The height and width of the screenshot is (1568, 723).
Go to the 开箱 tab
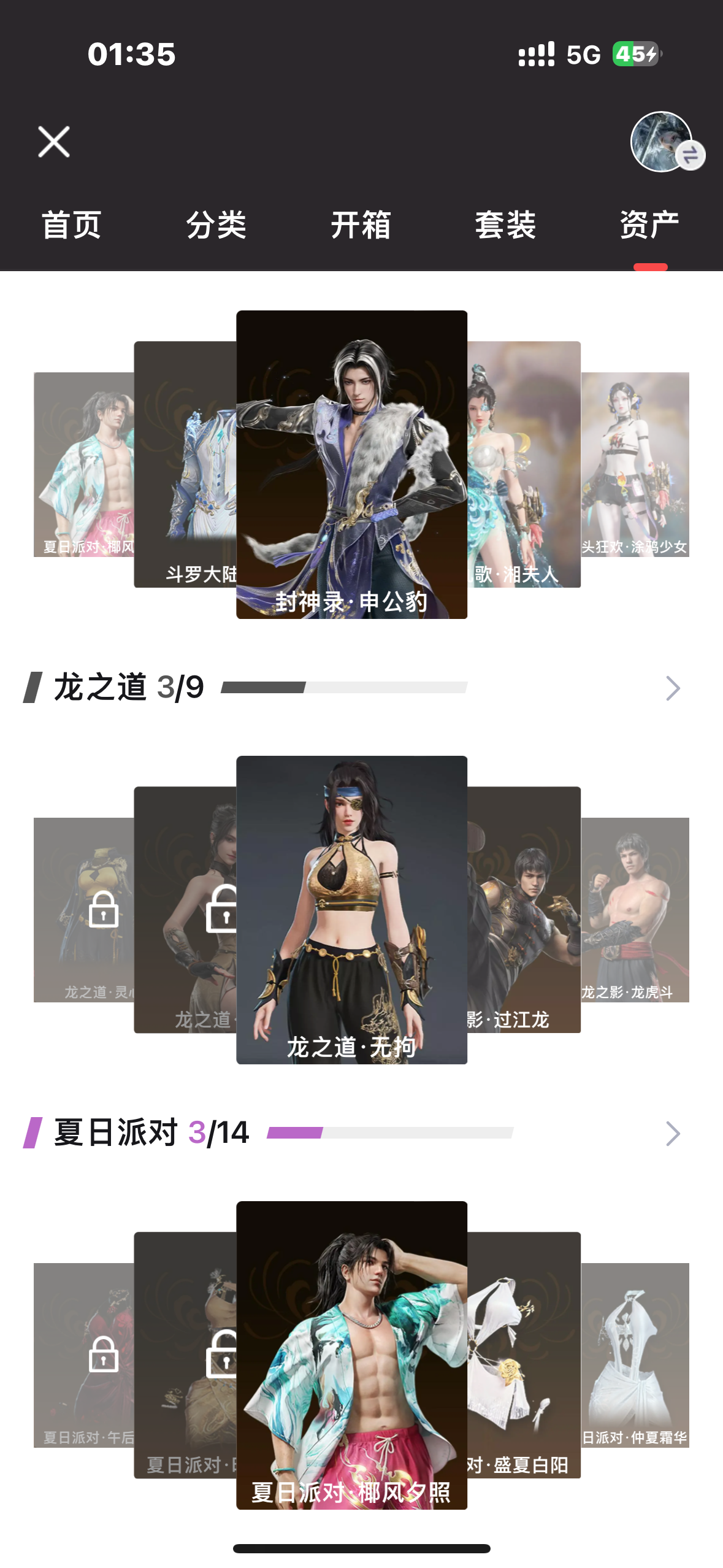point(361,225)
